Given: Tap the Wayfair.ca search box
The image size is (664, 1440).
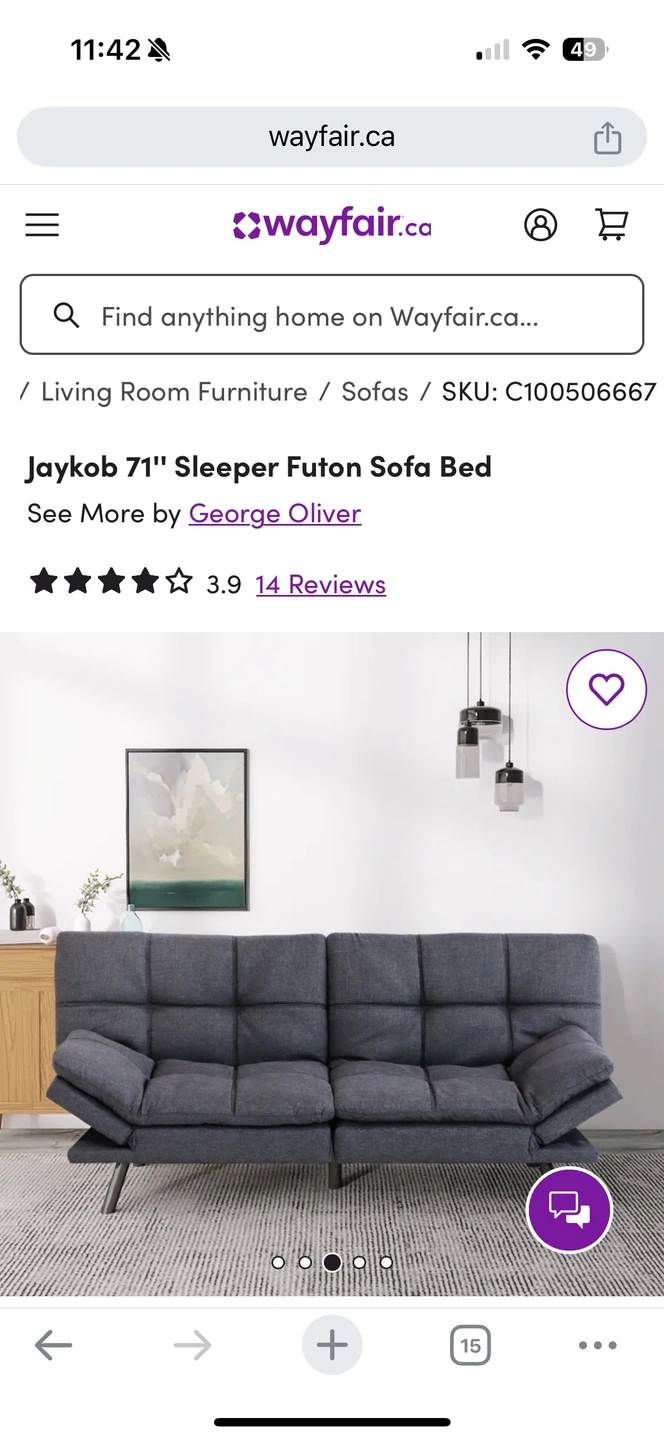Looking at the screenshot, I should pos(332,315).
